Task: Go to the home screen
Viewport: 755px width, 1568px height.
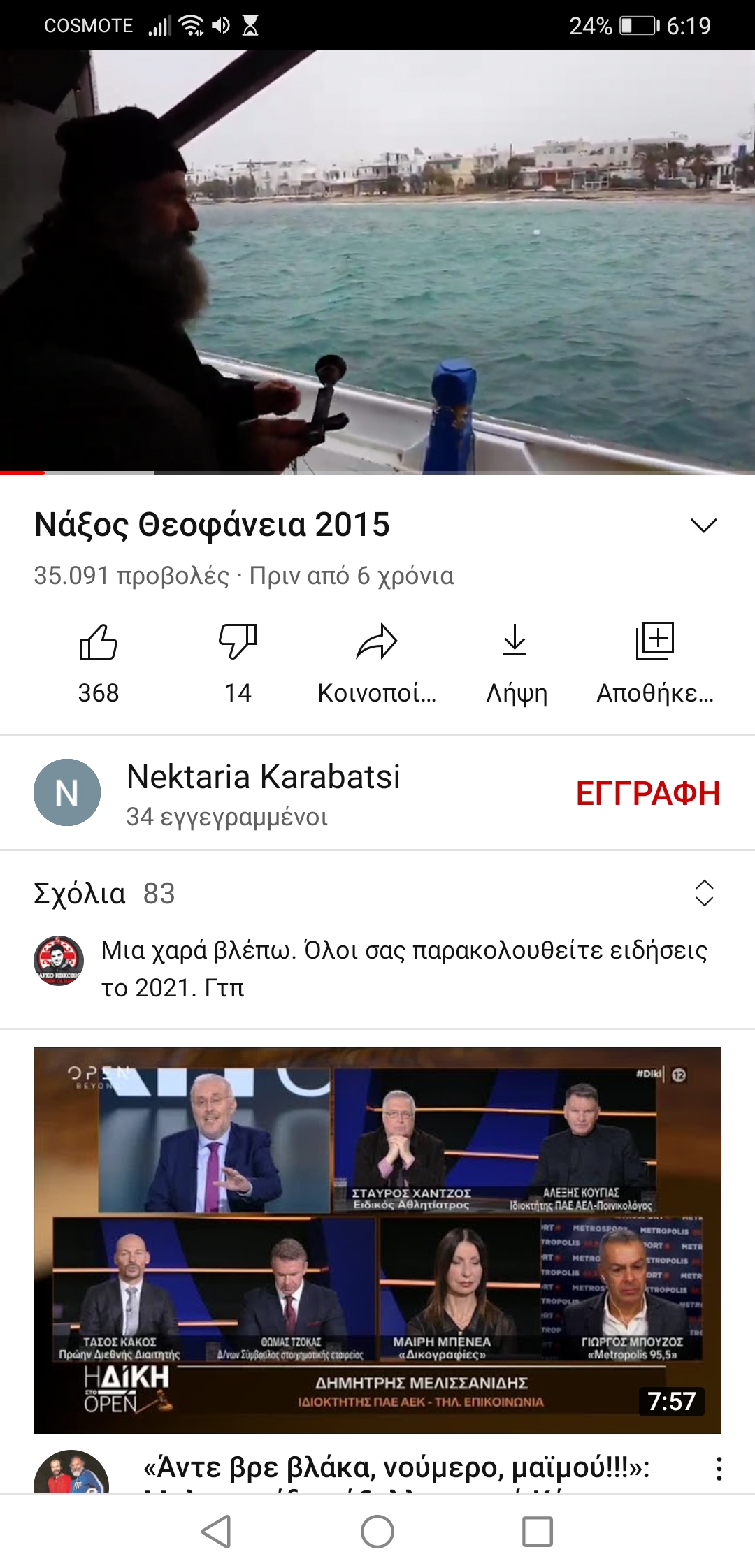Action: [x=377, y=1532]
